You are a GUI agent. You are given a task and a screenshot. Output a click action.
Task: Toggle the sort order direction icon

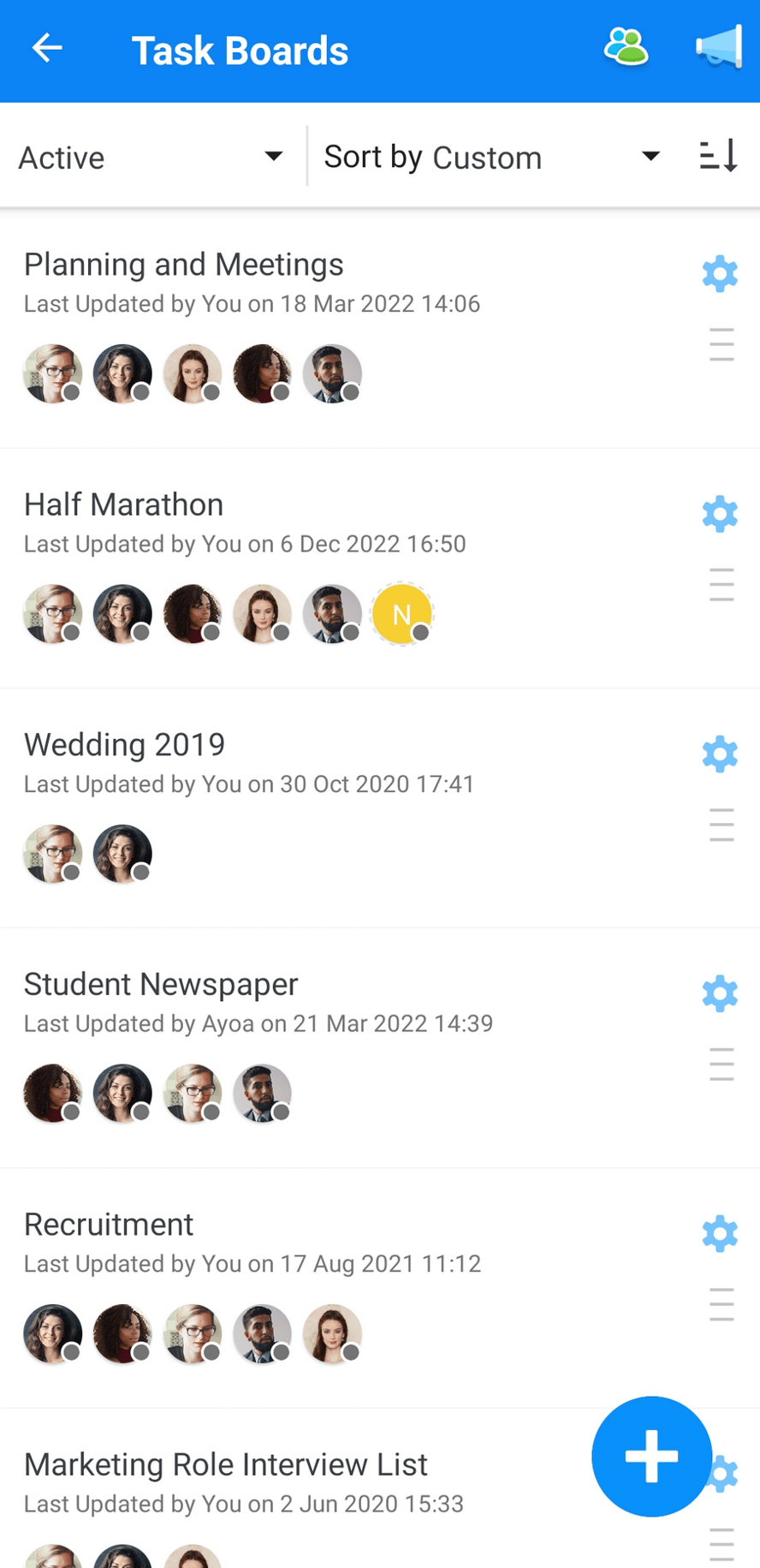[717, 155]
